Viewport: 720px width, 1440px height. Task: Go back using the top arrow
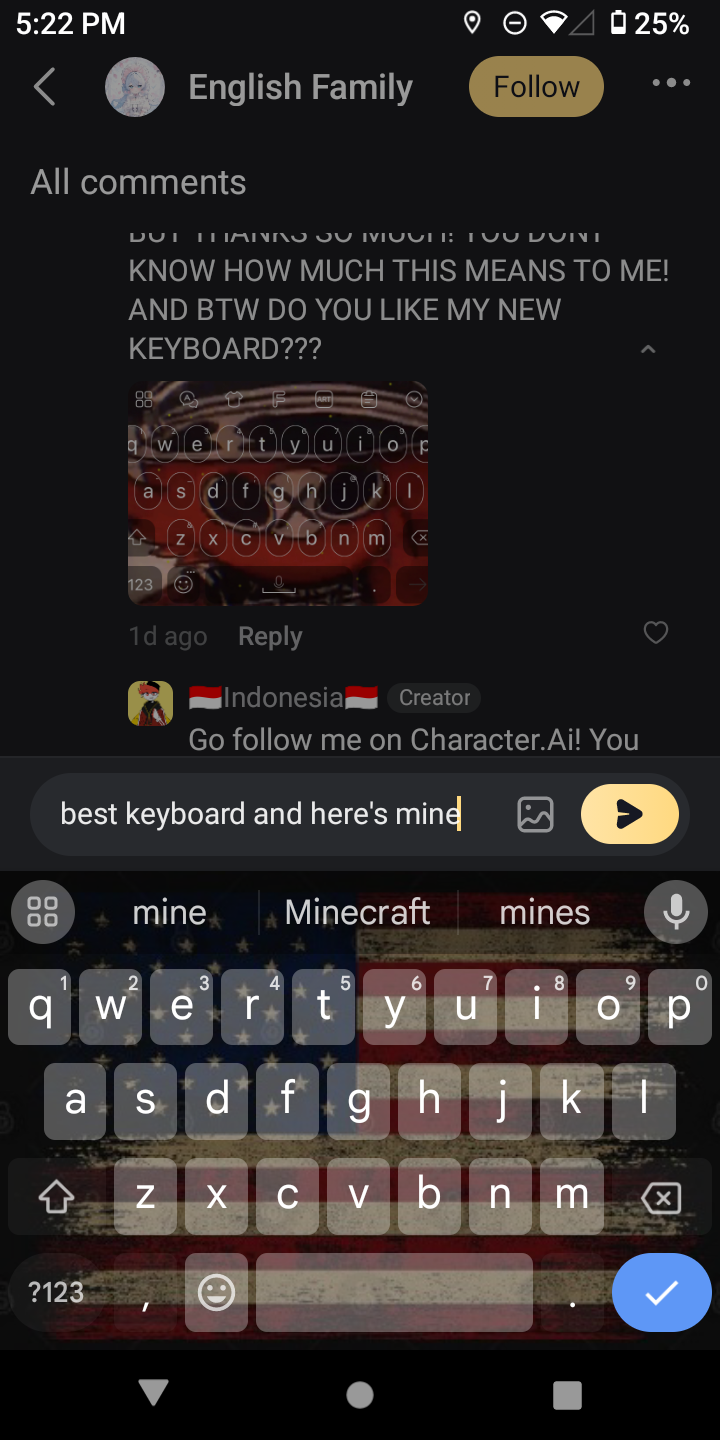(45, 87)
